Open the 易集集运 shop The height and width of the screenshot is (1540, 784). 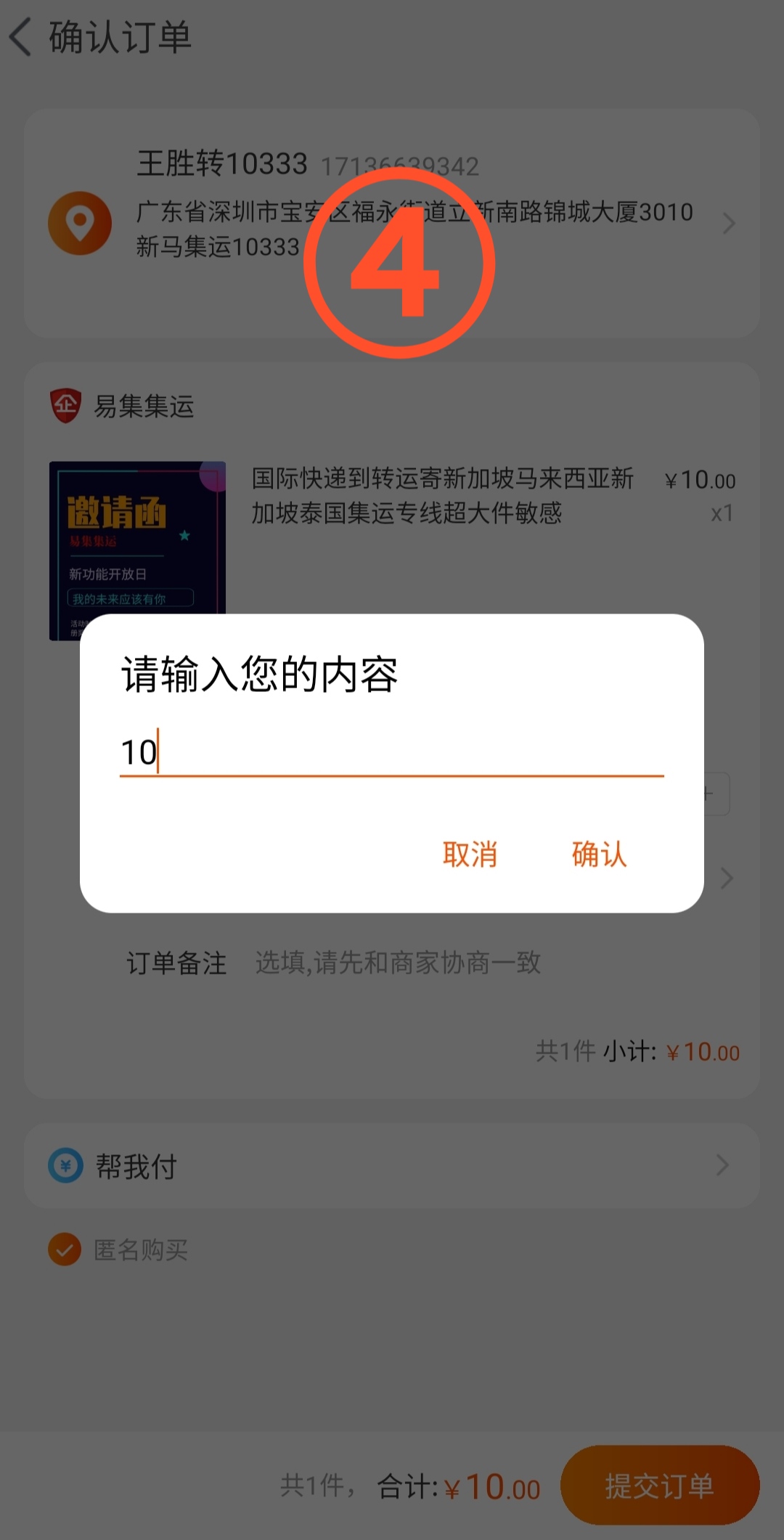coord(144,406)
